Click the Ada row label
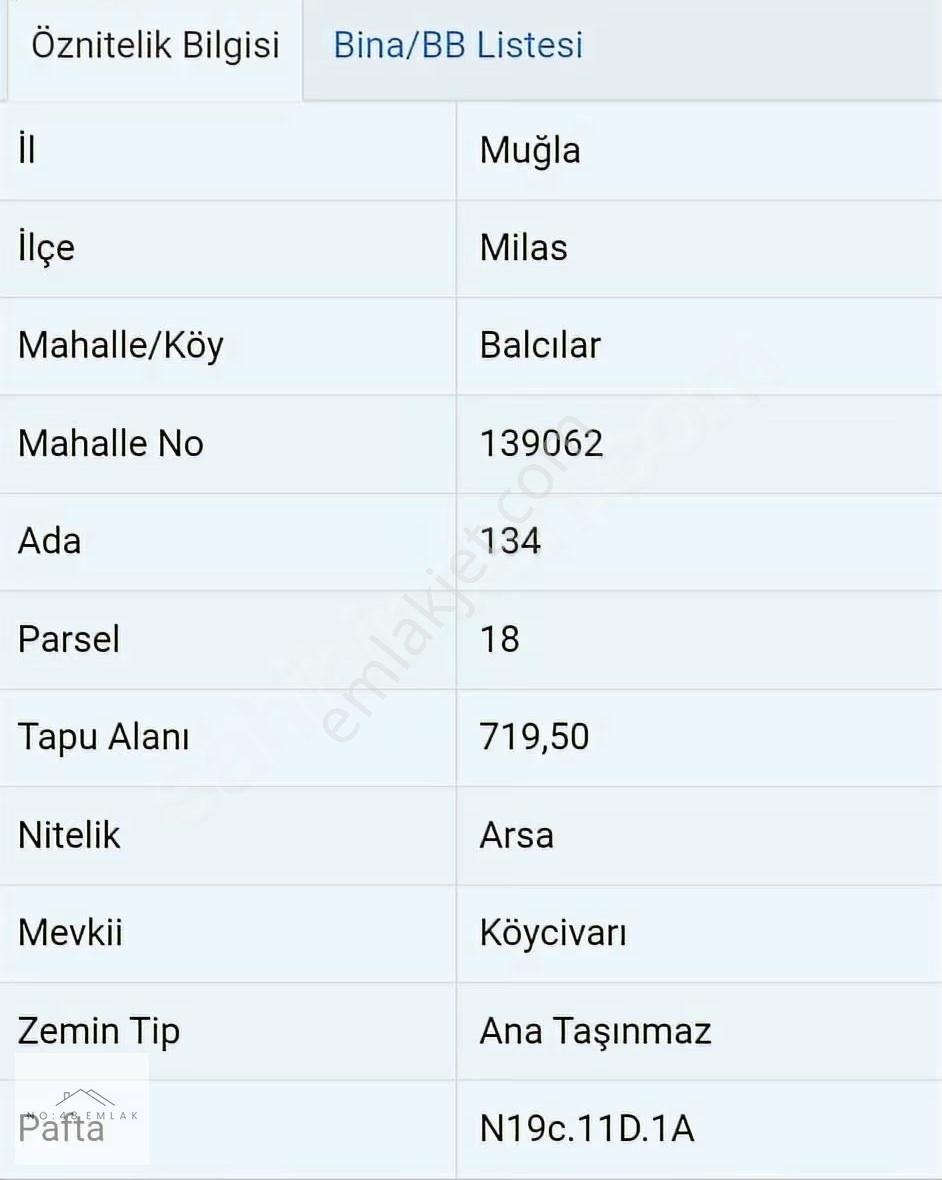 (x=49, y=541)
